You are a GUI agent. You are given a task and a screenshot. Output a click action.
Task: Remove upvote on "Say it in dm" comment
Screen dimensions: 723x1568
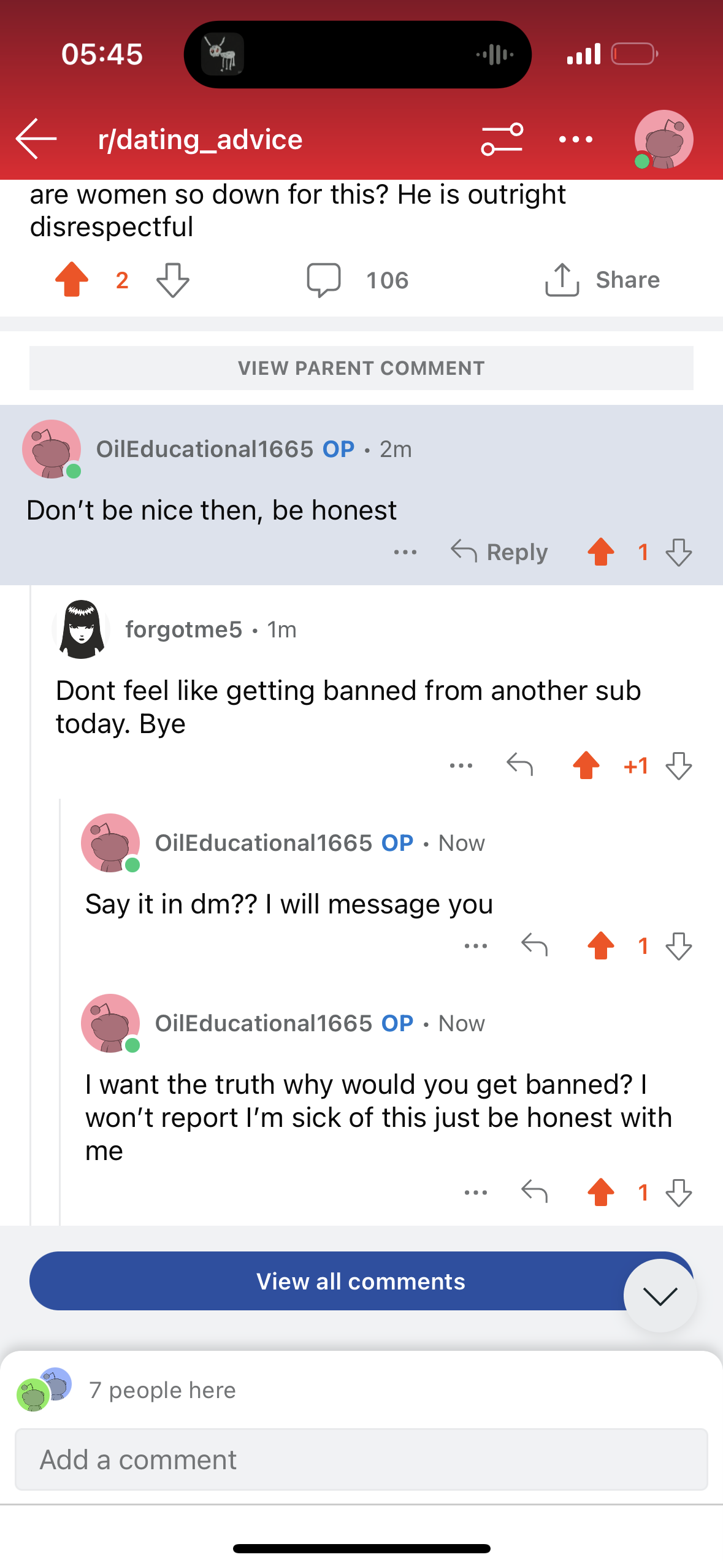[x=601, y=945]
